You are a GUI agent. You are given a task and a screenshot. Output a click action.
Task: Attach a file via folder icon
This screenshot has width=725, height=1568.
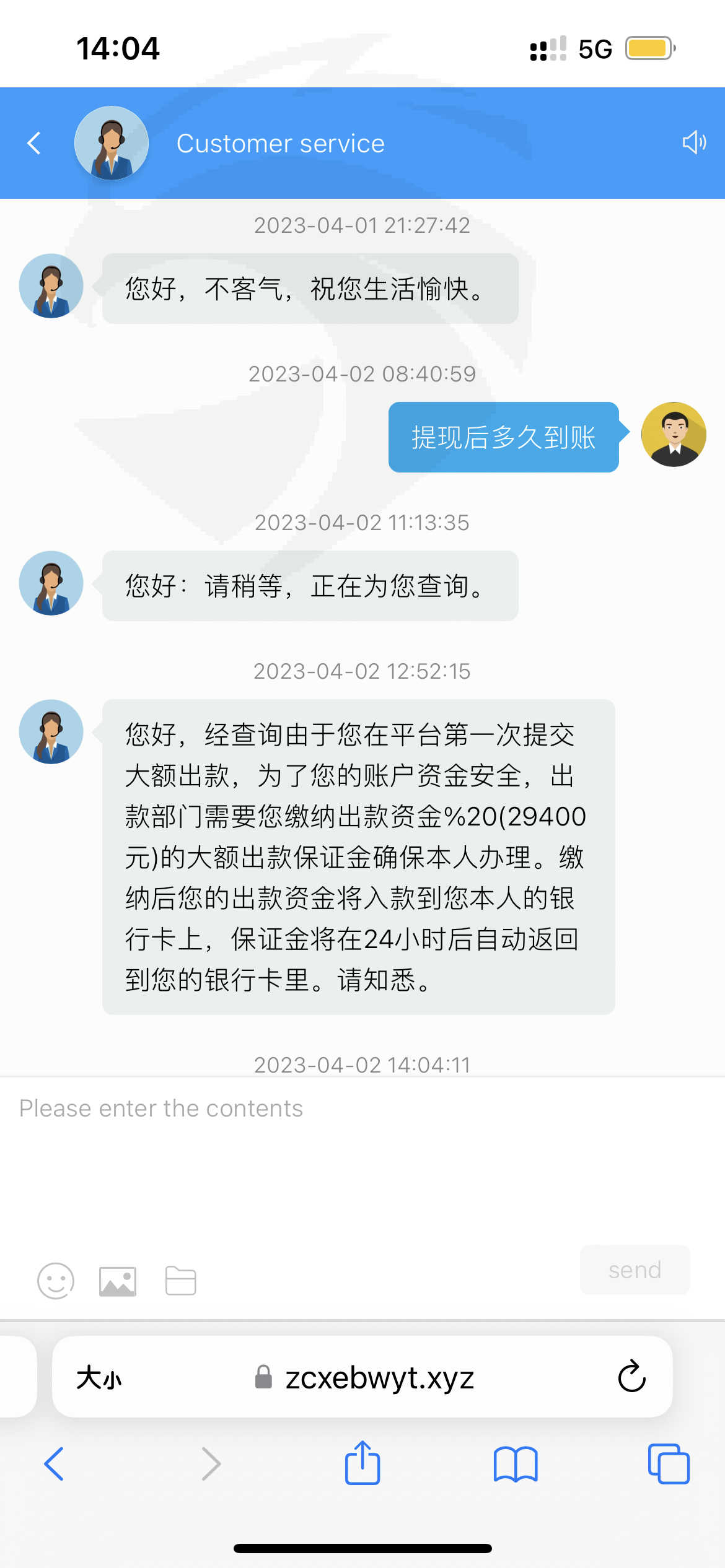pos(181,1281)
